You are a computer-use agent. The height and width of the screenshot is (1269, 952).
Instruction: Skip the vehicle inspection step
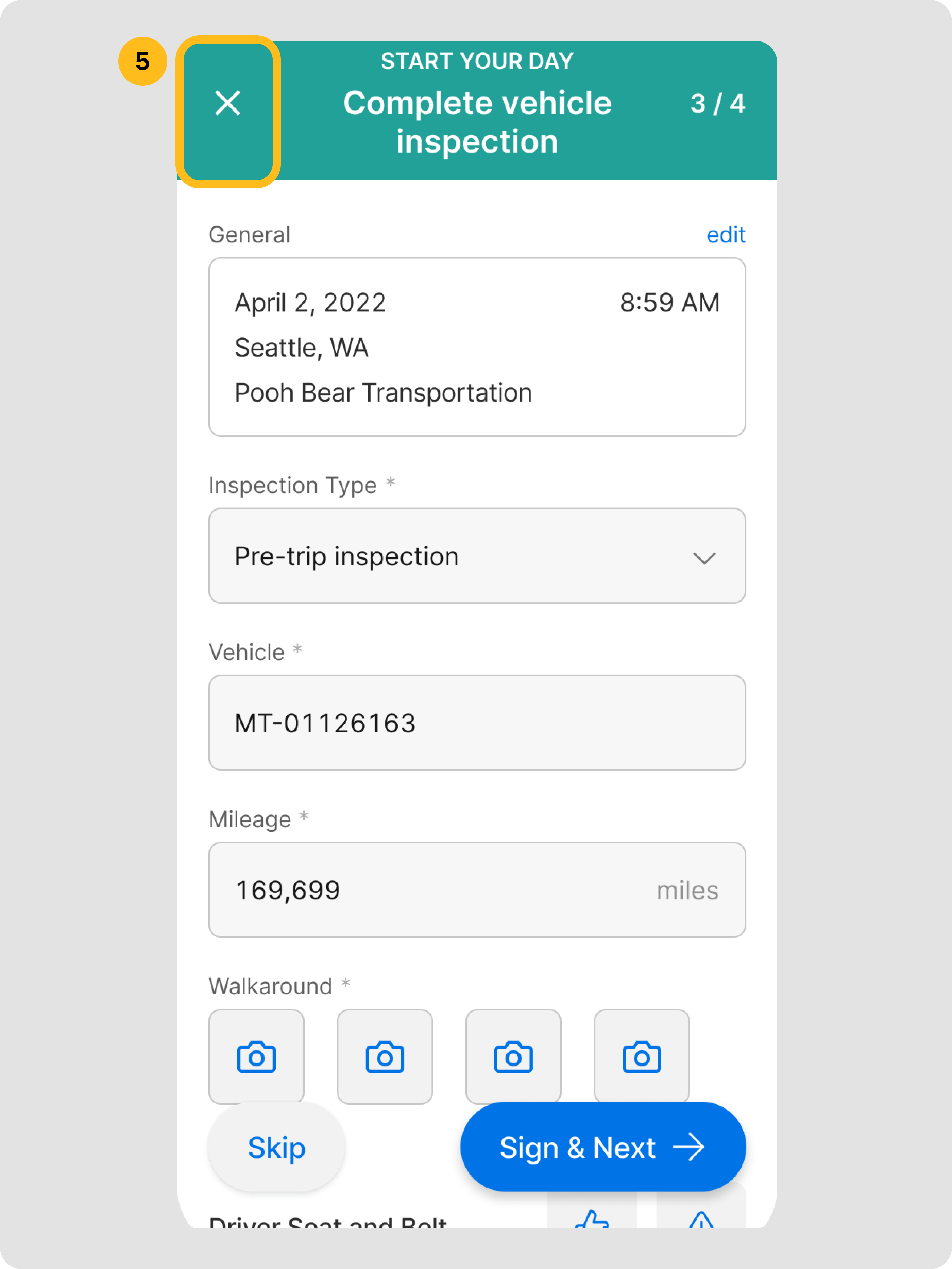tap(276, 1147)
